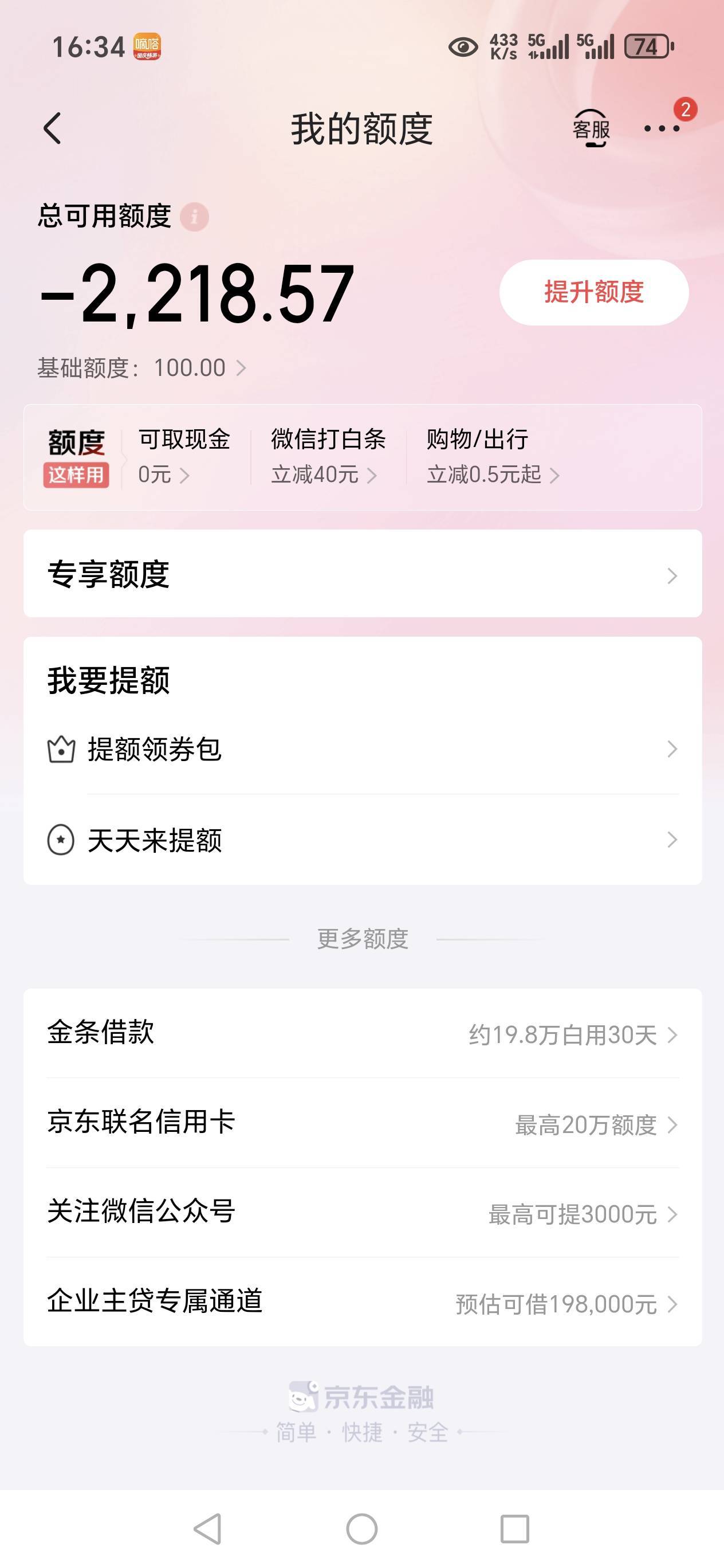
Task: Tap the info icon beside 总可用额度
Action: 194,217
